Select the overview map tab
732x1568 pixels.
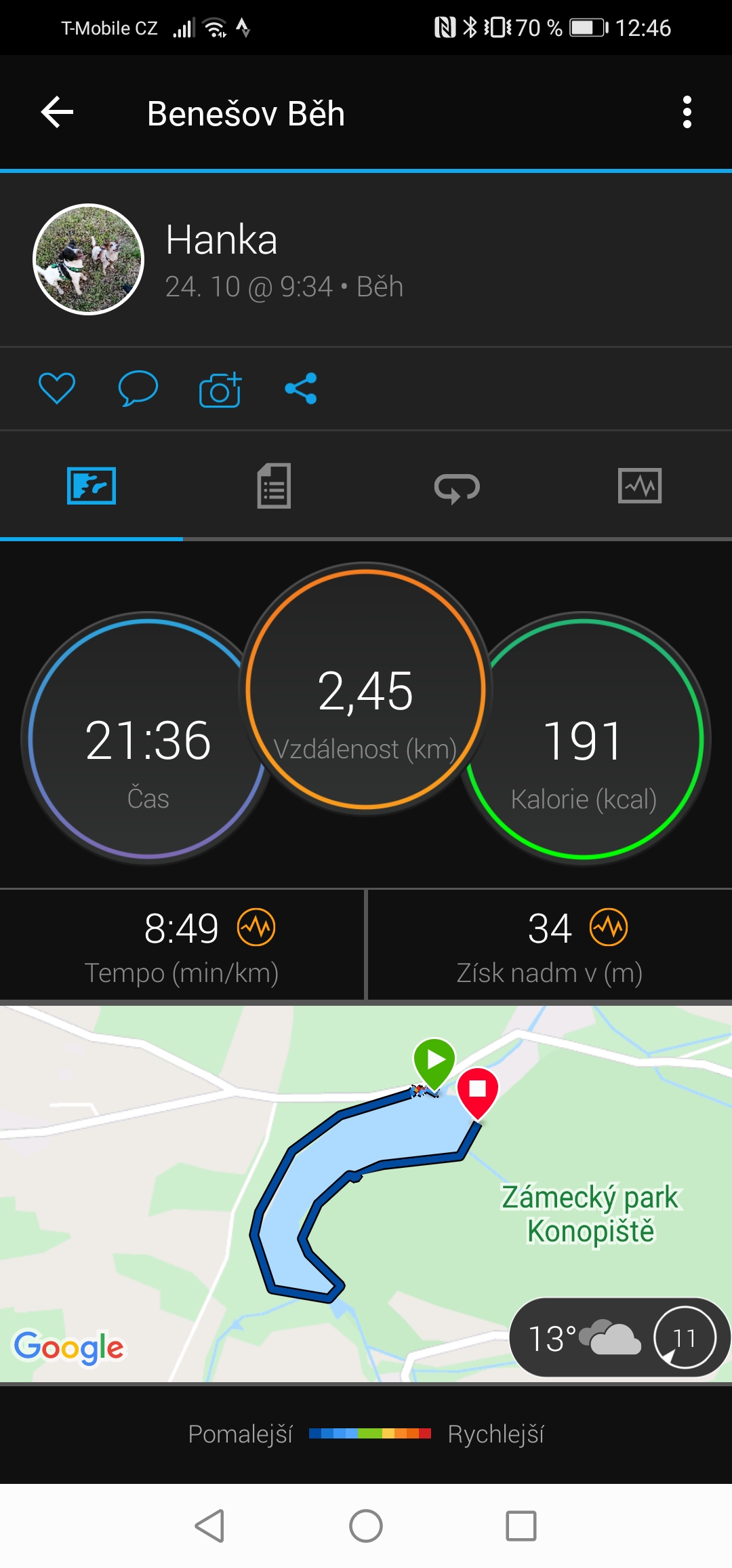click(91, 486)
